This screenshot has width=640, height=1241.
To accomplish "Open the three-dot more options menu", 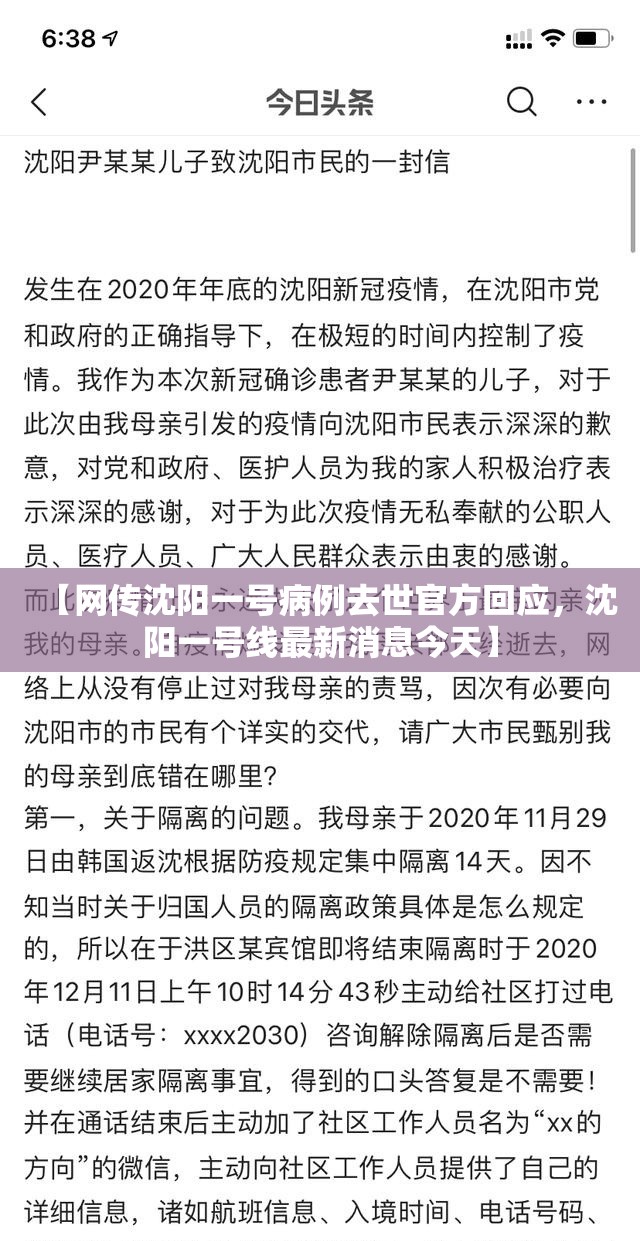I will (589, 102).
